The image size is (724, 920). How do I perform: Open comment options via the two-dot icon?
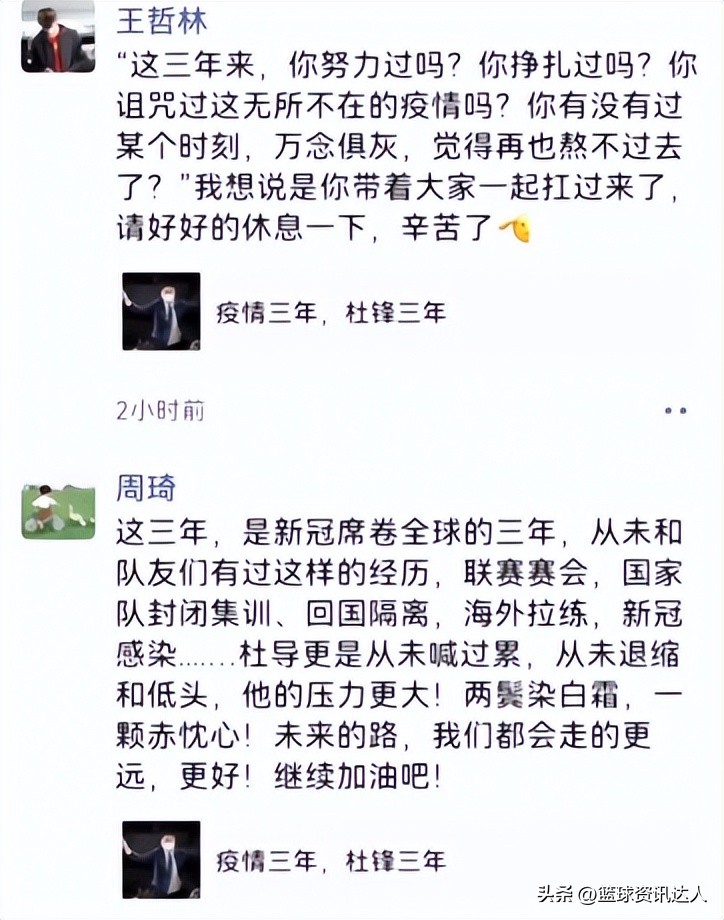pos(676,410)
